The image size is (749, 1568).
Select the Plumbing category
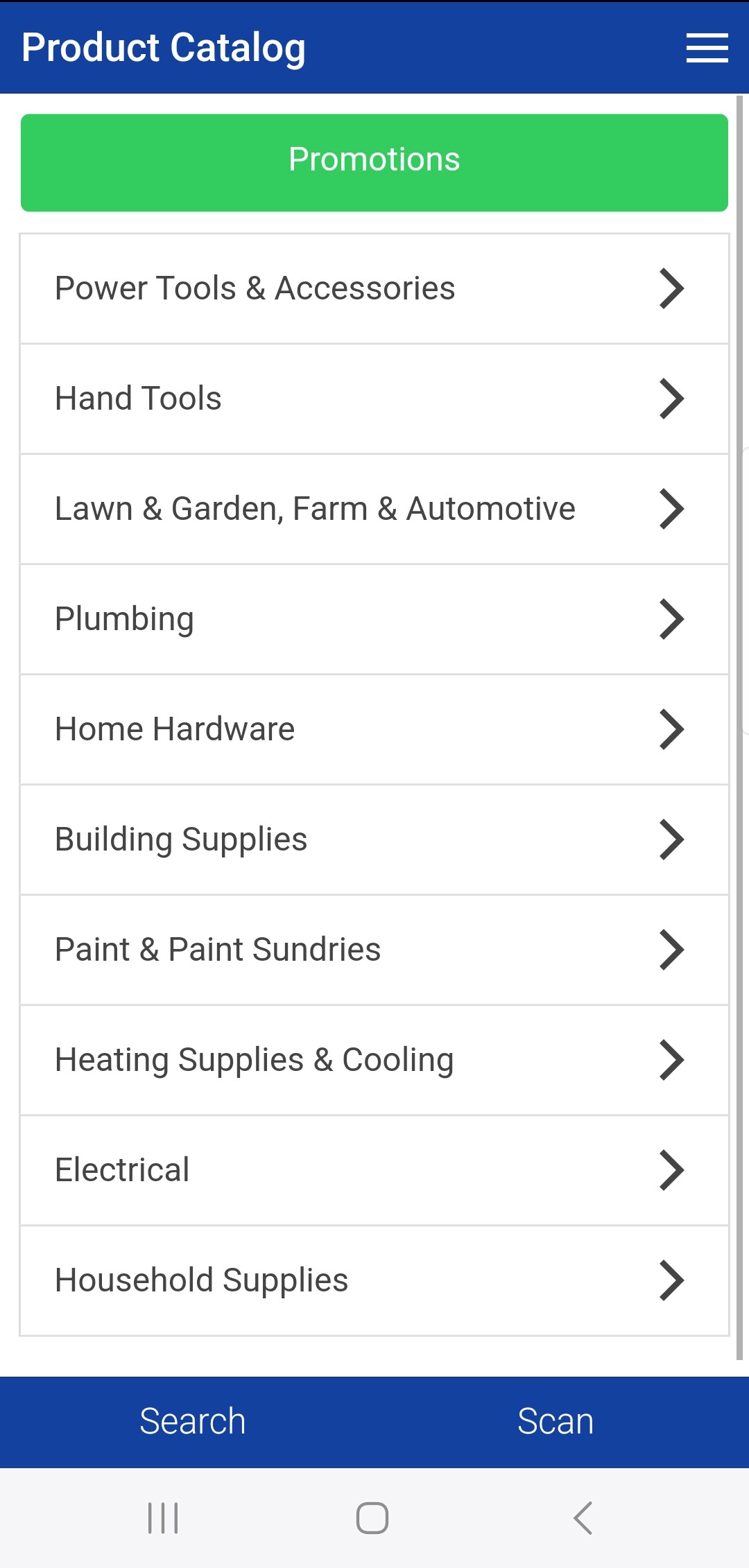click(374, 619)
